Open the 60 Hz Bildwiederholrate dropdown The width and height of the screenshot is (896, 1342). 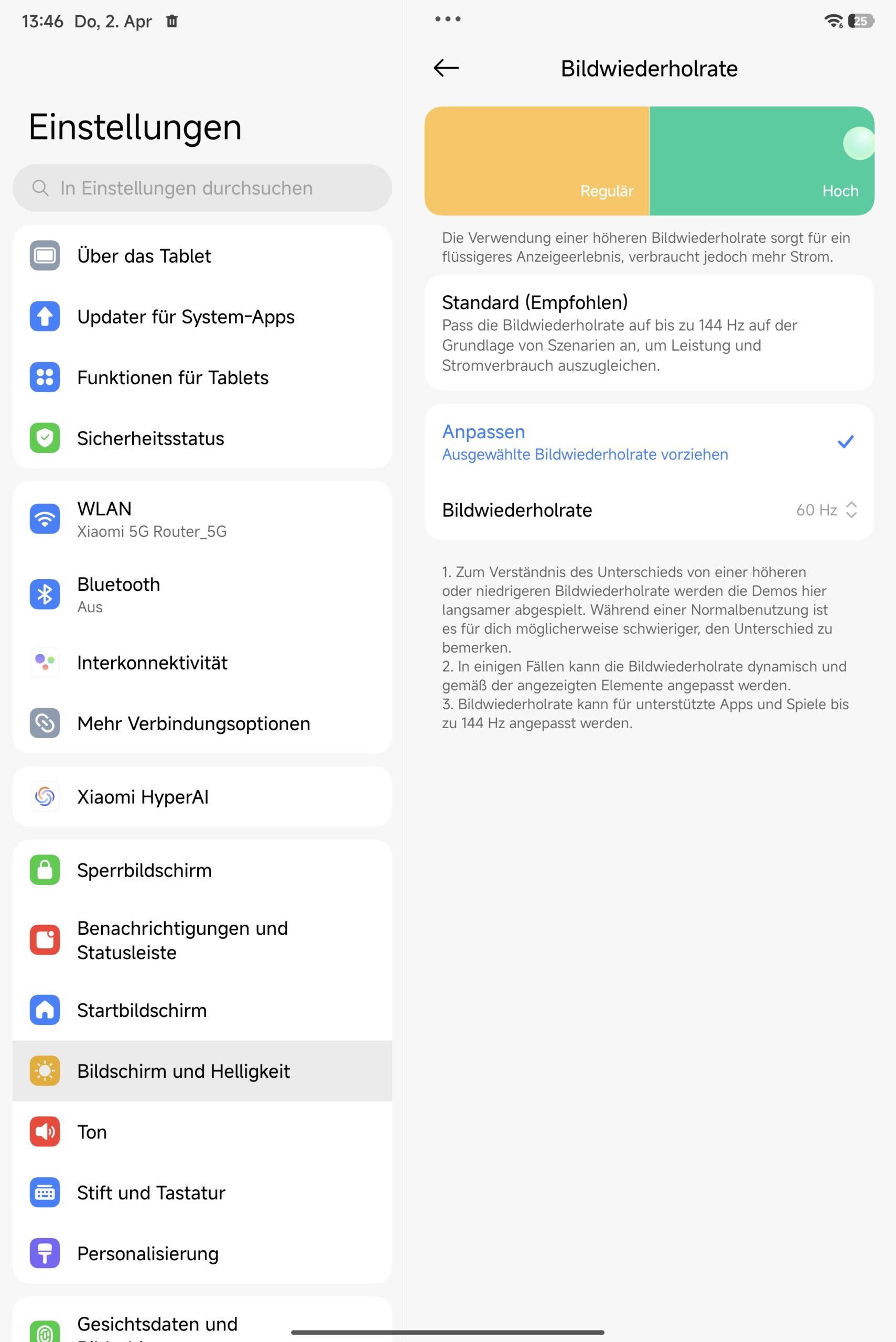(x=826, y=510)
